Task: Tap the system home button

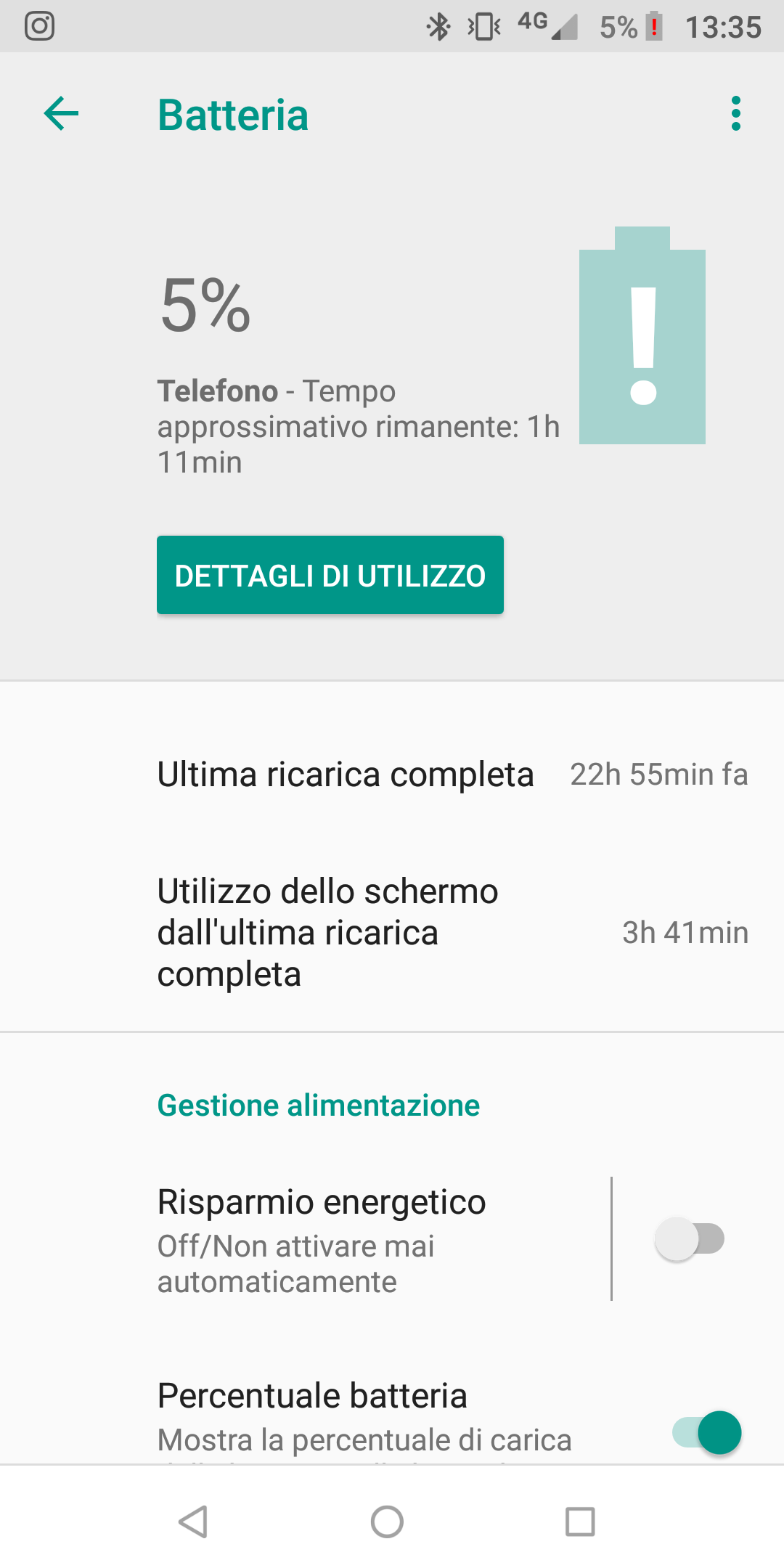Action: [x=387, y=1522]
